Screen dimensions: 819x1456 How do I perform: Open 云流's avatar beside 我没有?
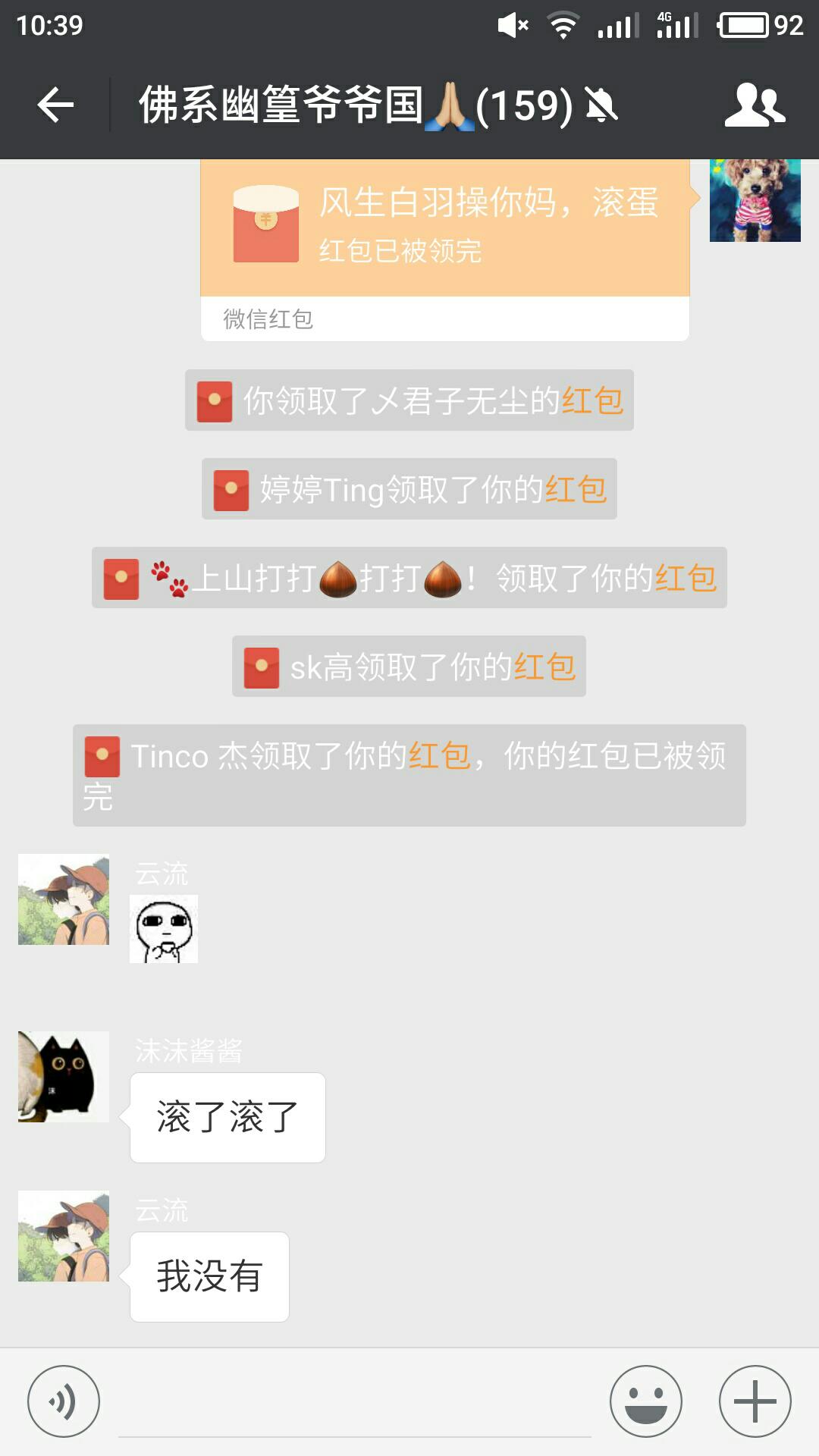64,1236
